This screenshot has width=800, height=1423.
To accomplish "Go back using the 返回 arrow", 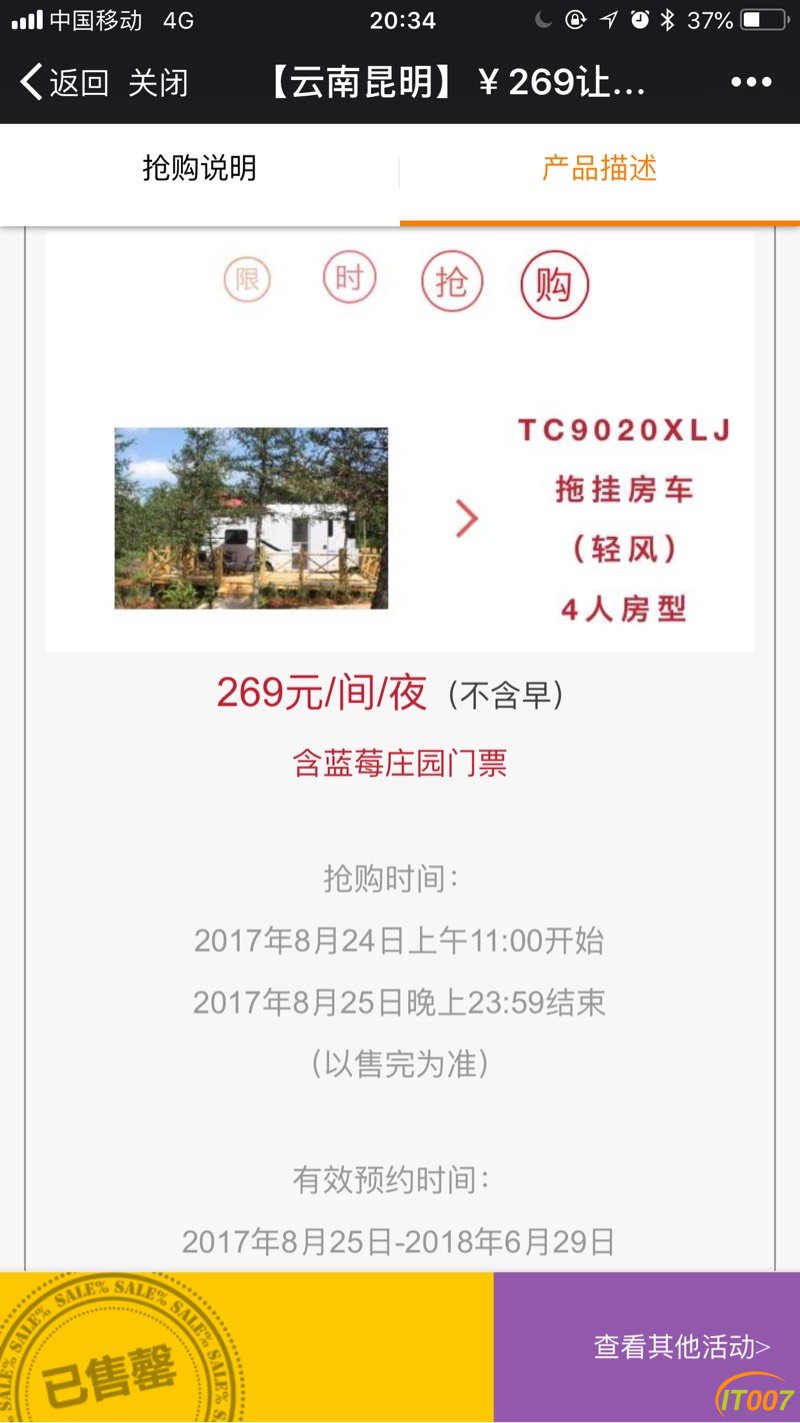I will coord(62,82).
